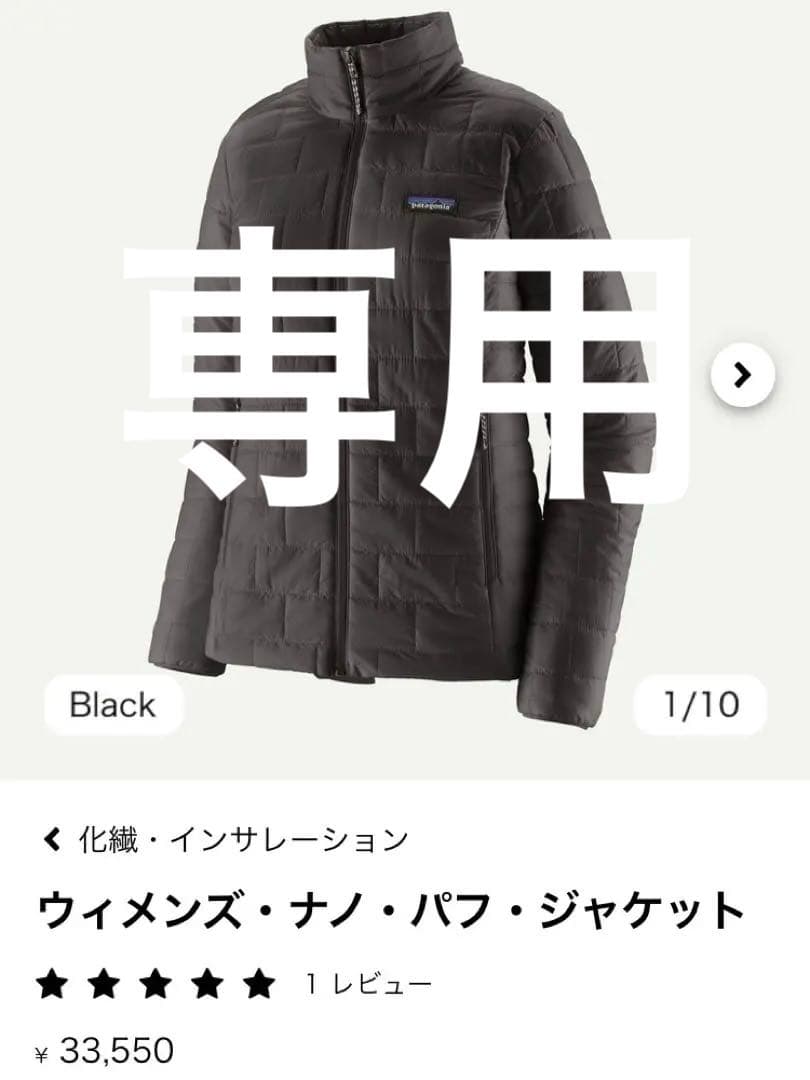Viewport: 810px width, 1080px height.
Task: Tap the Black label to filter by color
Action: [x=113, y=704]
